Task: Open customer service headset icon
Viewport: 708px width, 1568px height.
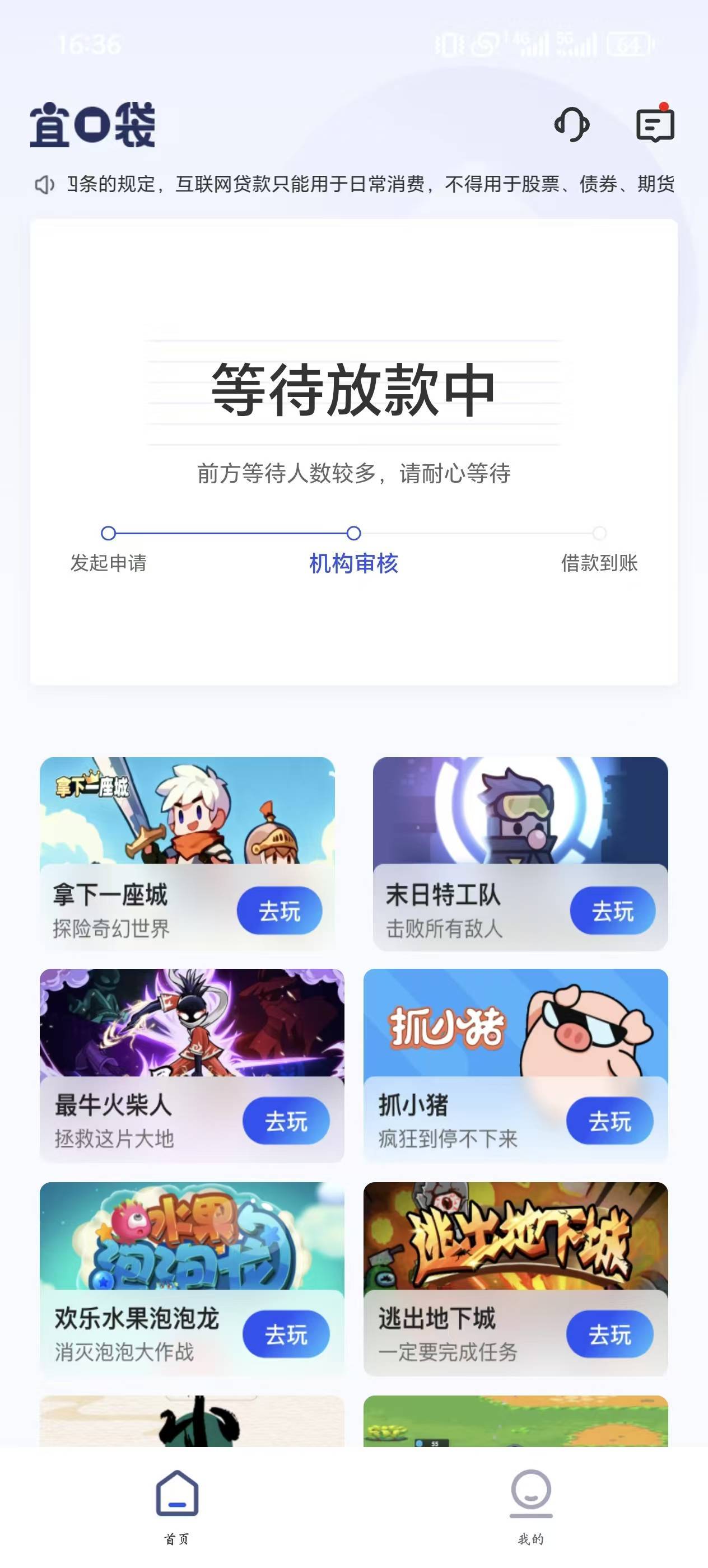Action: coord(572,125)
